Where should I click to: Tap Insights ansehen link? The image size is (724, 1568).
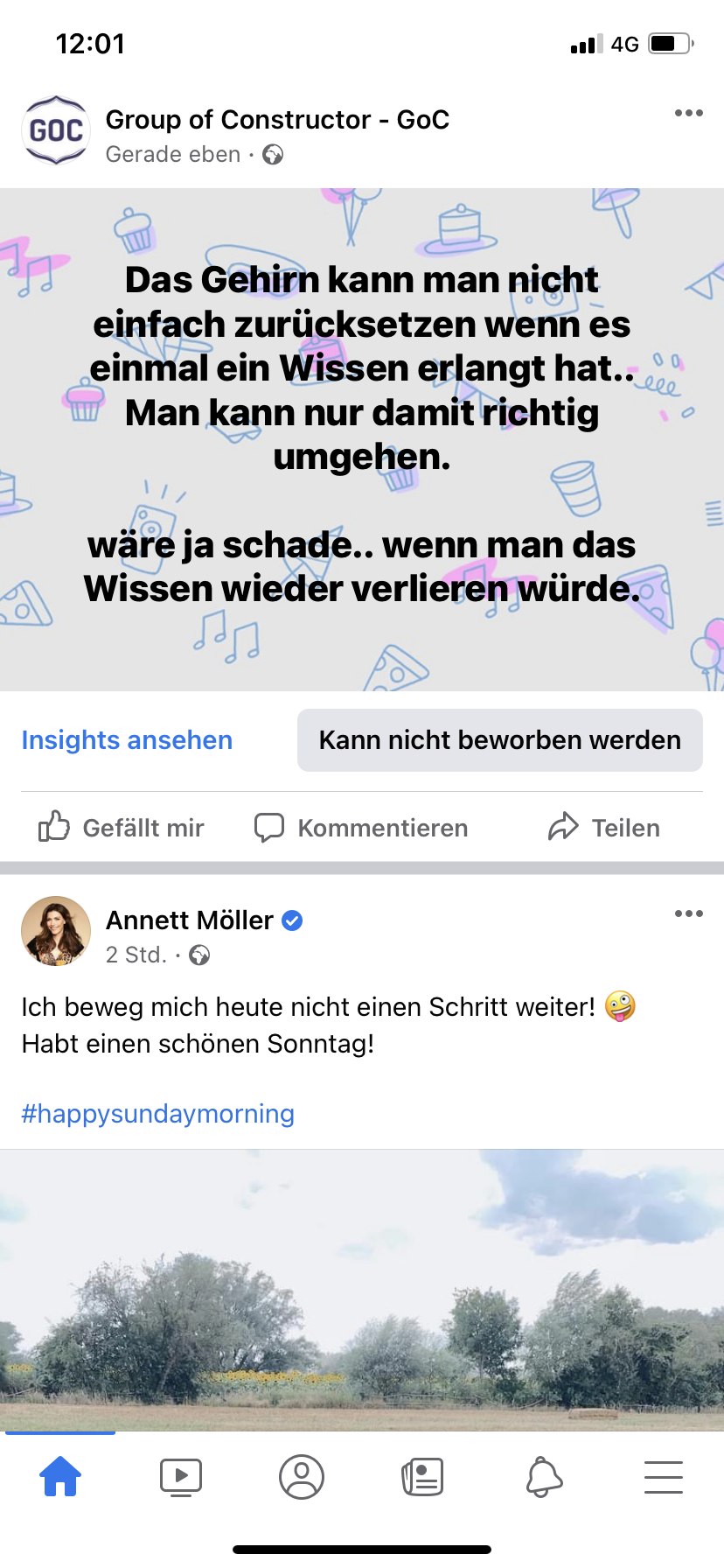click(127, 740)
